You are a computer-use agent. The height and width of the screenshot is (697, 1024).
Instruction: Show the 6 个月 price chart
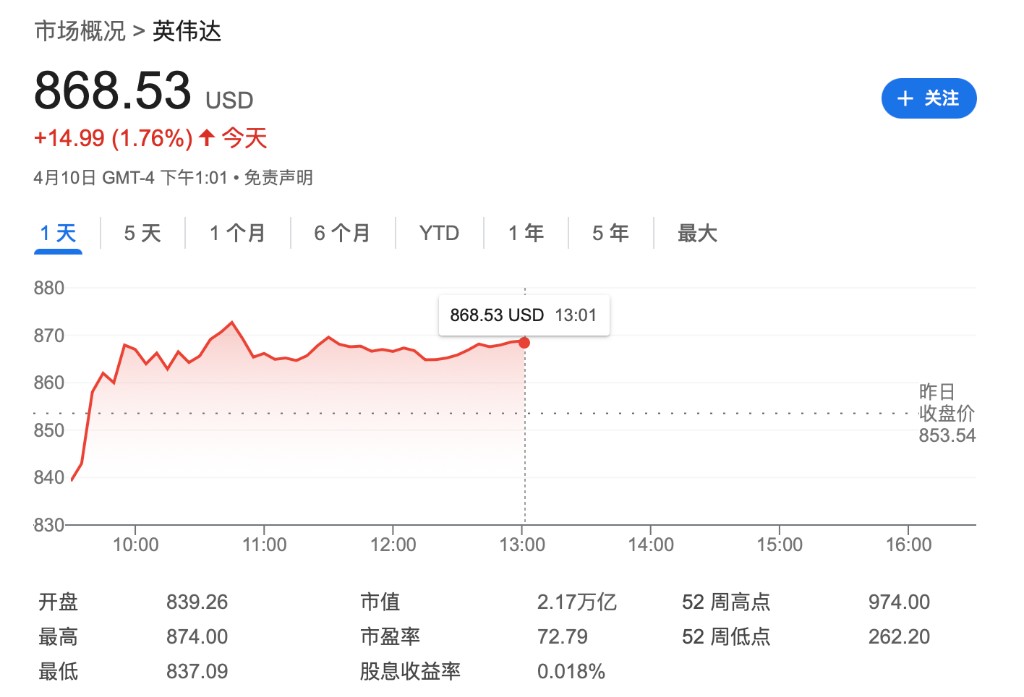tap(342, 233)
